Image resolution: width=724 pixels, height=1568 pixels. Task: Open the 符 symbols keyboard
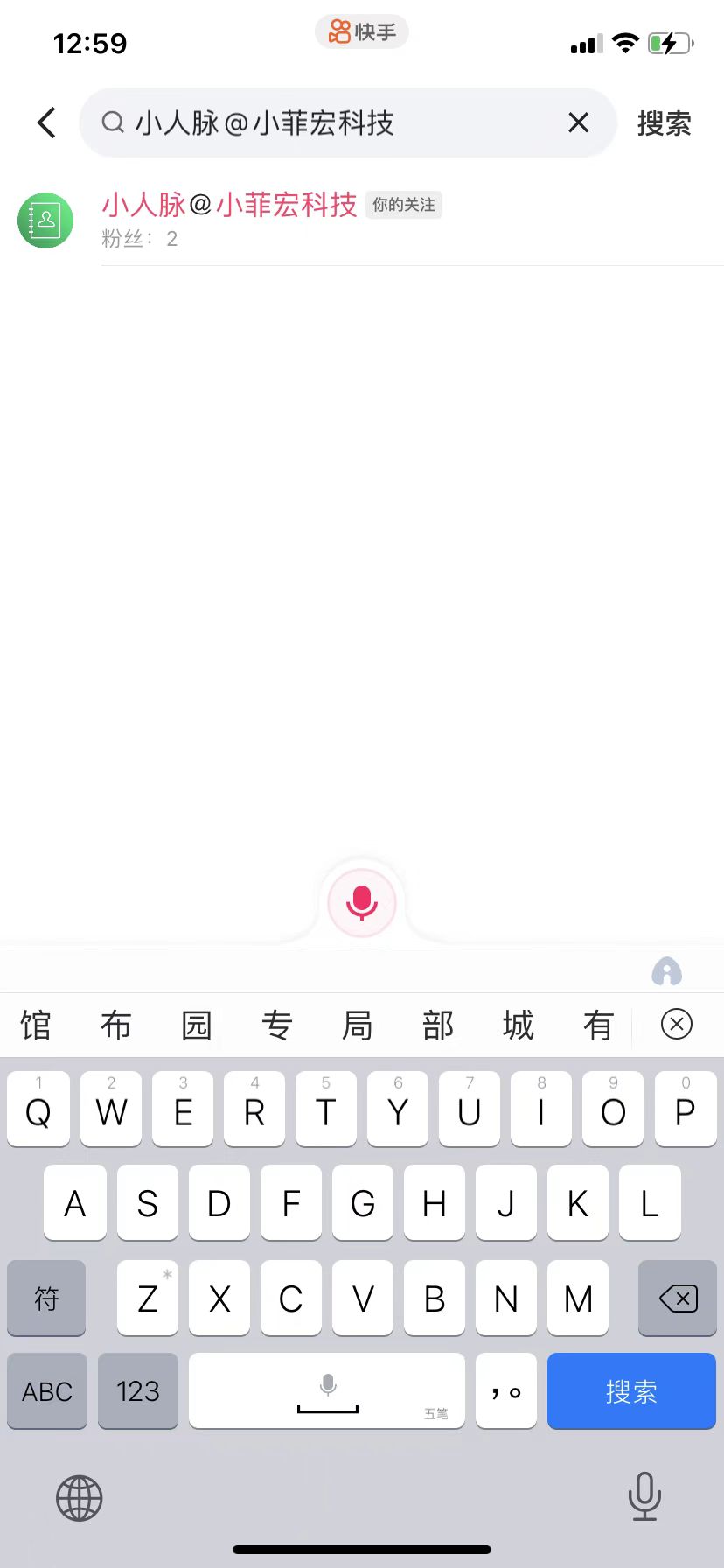46,1298
